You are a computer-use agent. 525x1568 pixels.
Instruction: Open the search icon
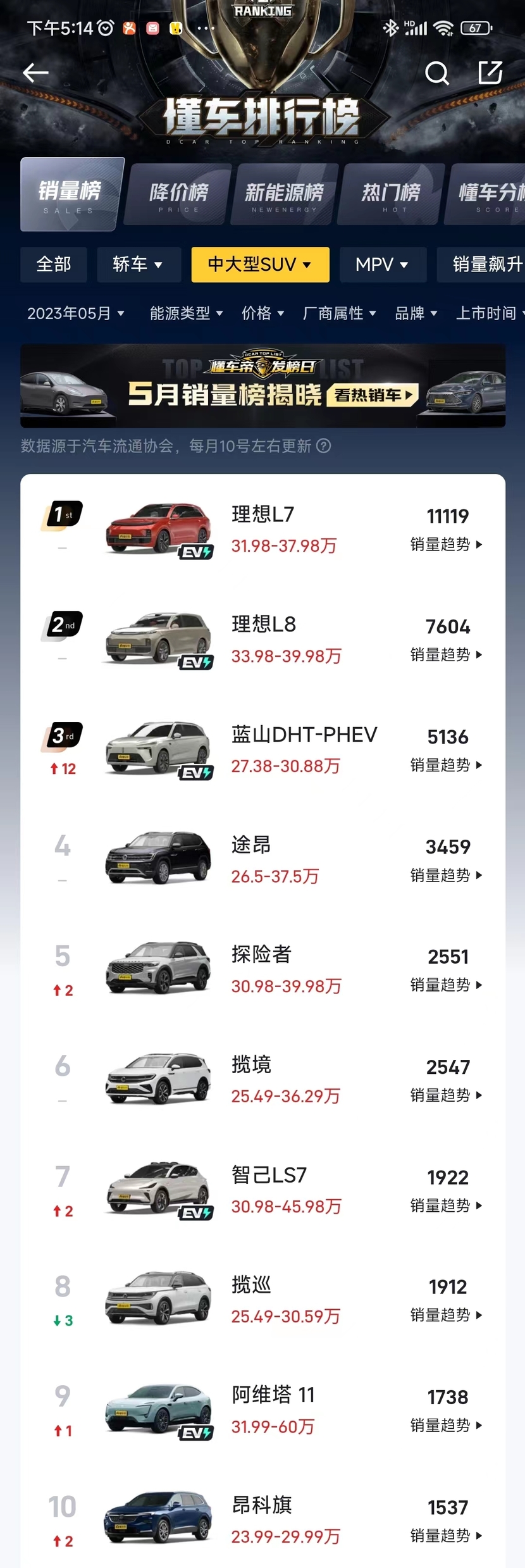(x=436, y=73)
